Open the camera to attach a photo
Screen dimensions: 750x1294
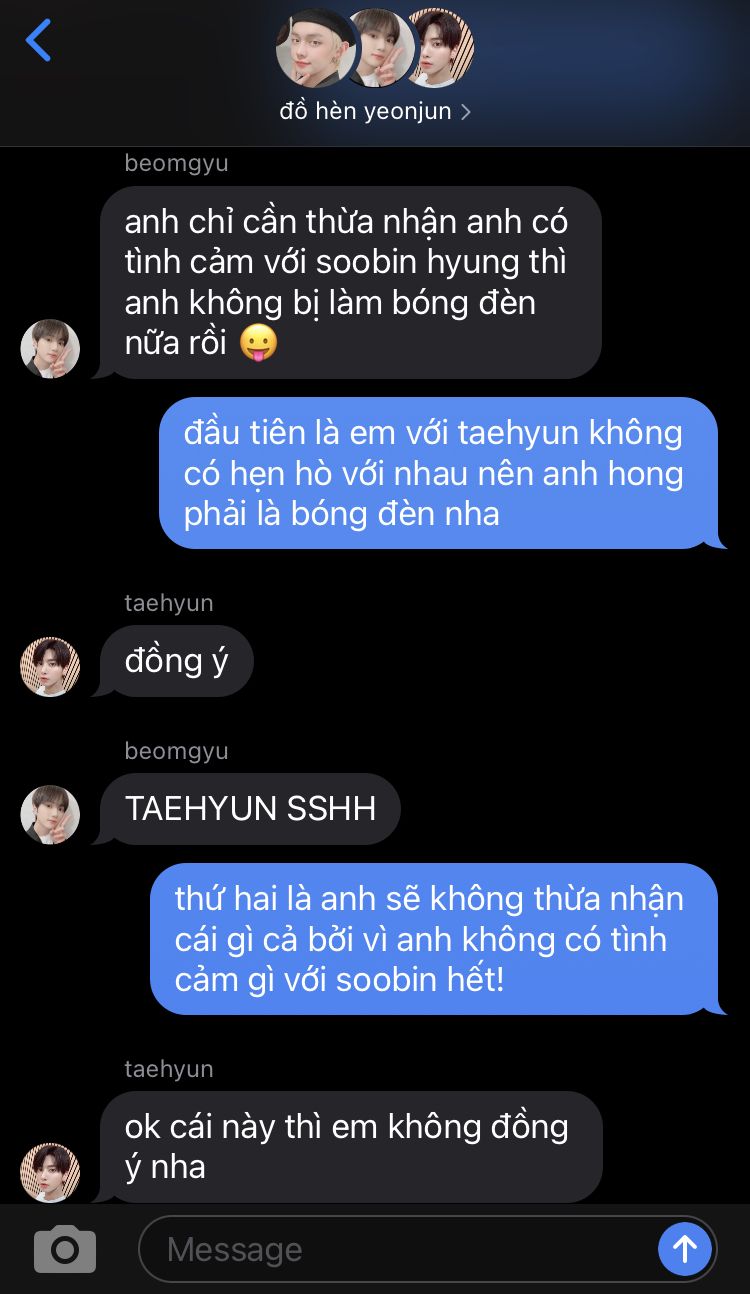point(65,1249)
